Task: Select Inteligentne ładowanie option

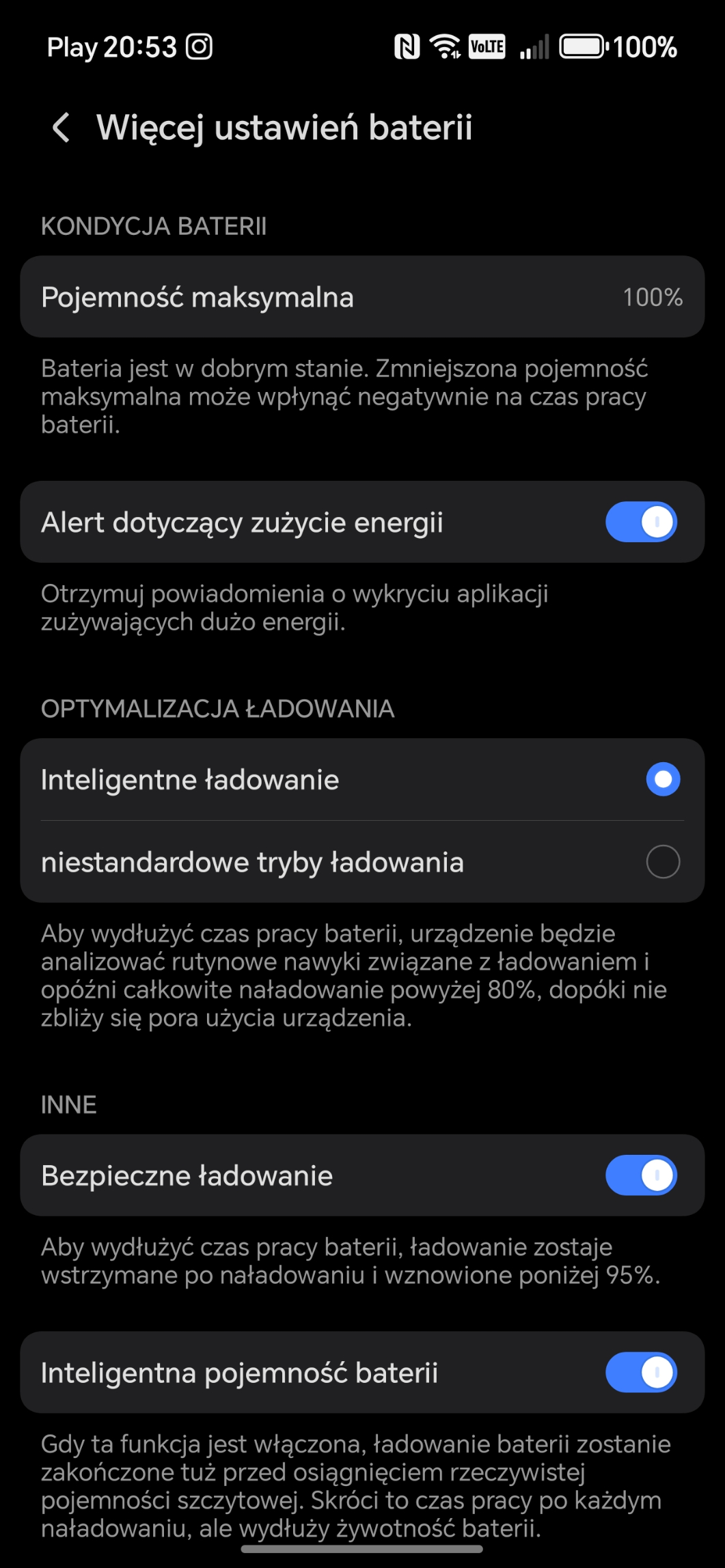Action: 662,779
